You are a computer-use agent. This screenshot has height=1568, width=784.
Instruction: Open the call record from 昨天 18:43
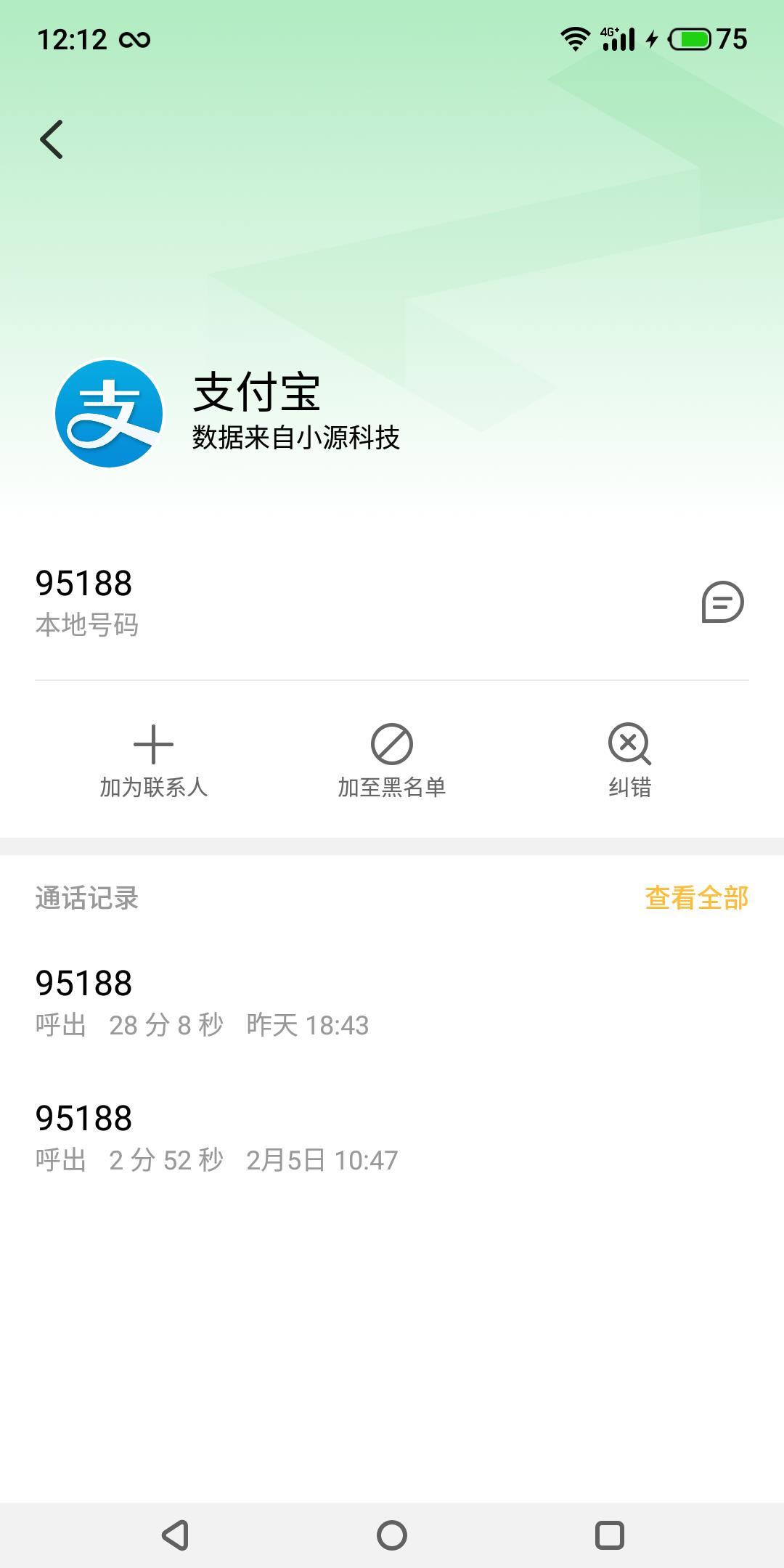click(392, 1003)
